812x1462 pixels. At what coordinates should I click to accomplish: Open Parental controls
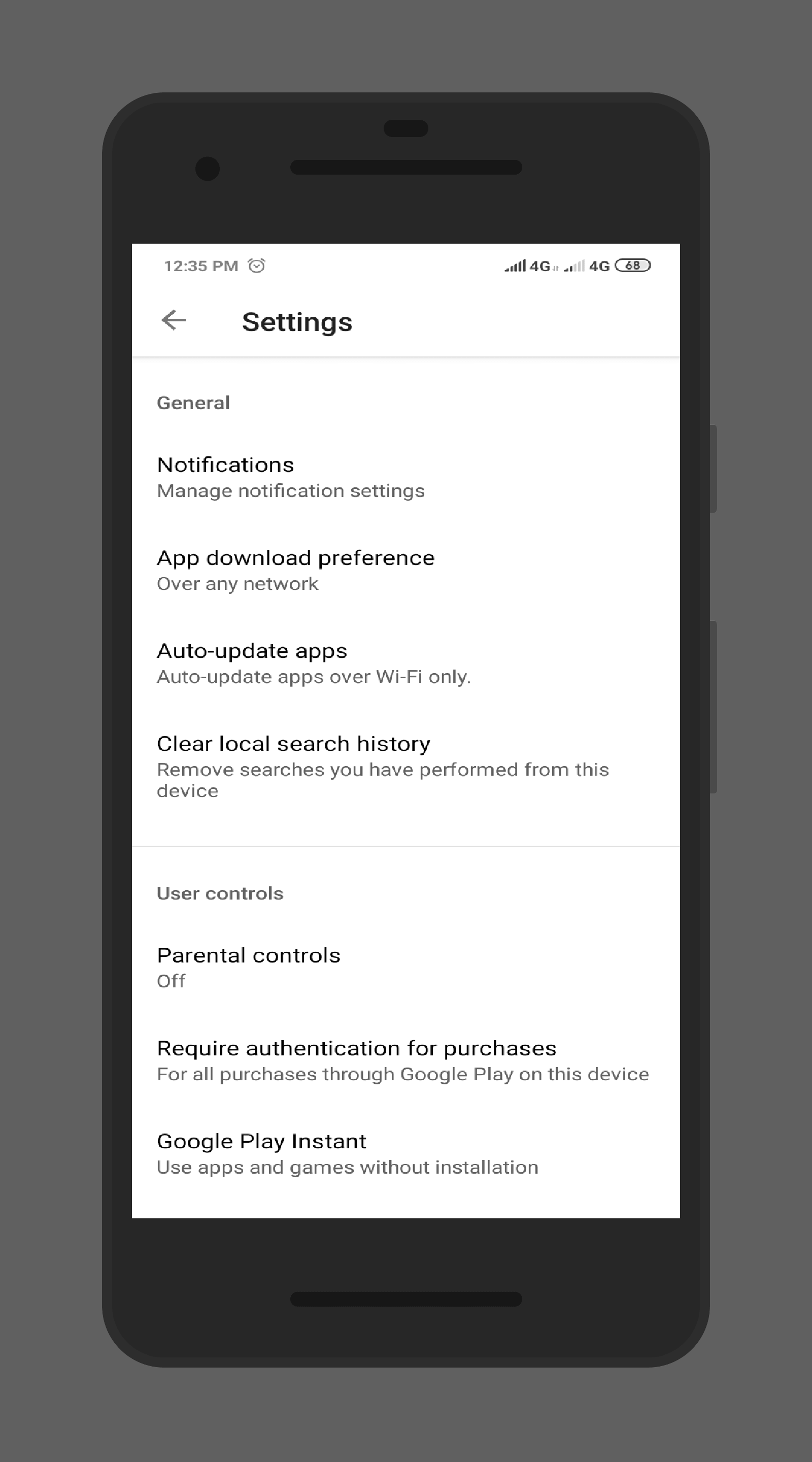click(x=405, y=967)
